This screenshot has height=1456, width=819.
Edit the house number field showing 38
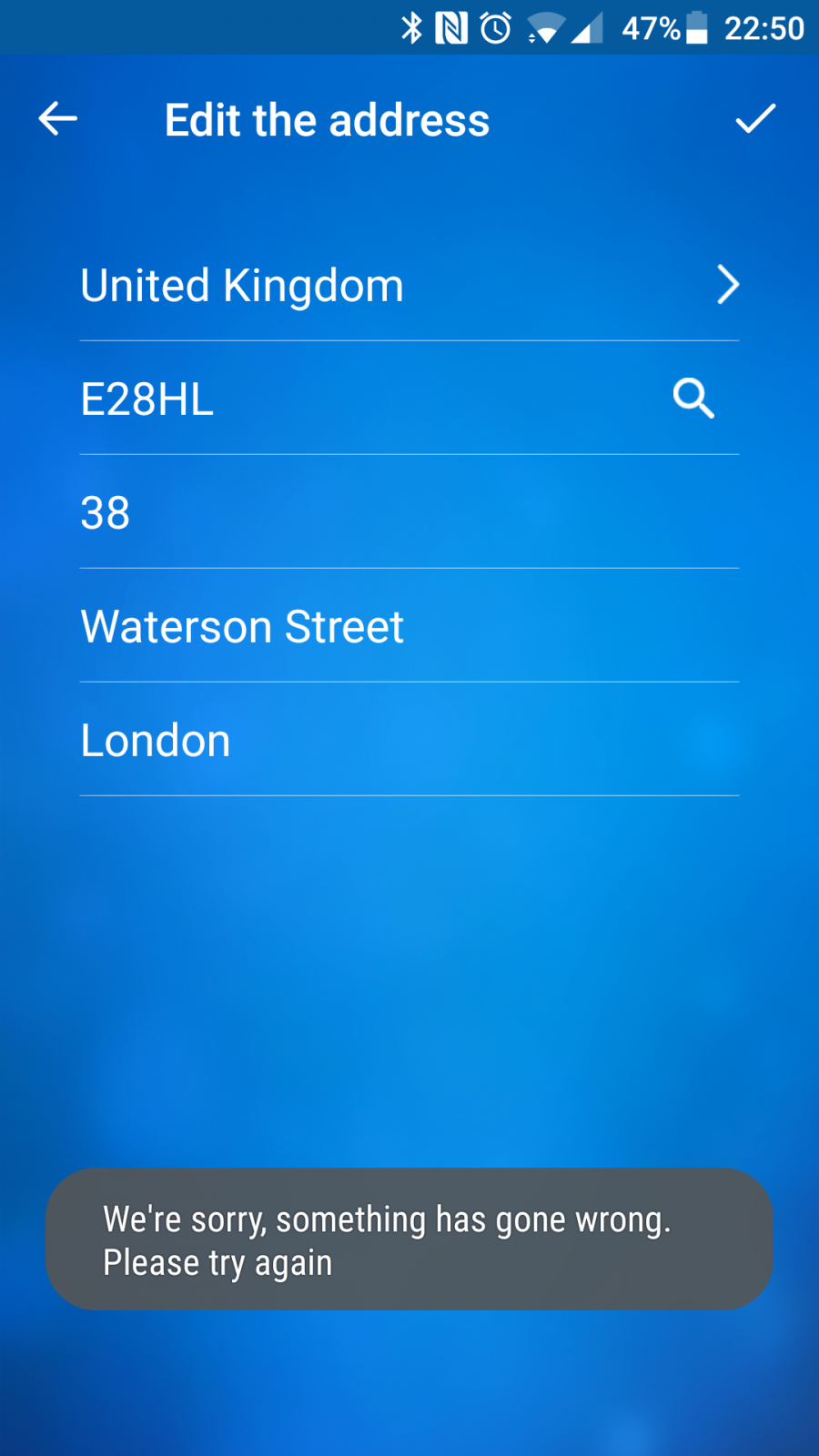tap(409, 513)
